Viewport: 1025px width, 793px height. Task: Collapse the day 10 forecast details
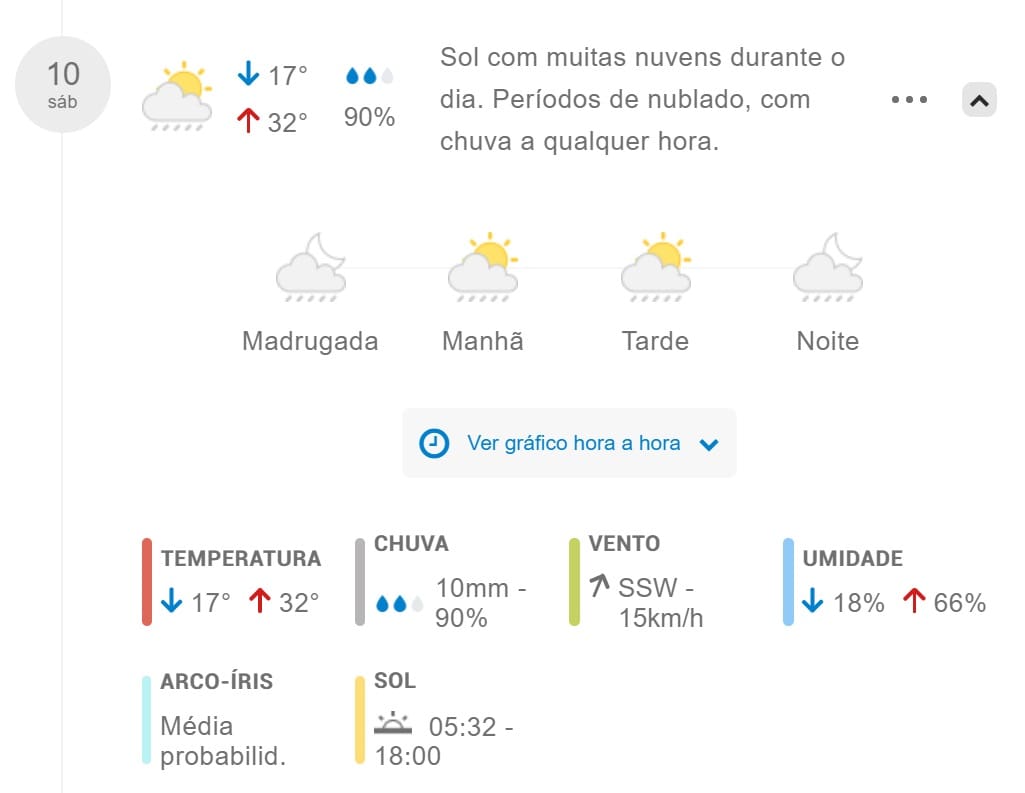click(979, 100)
